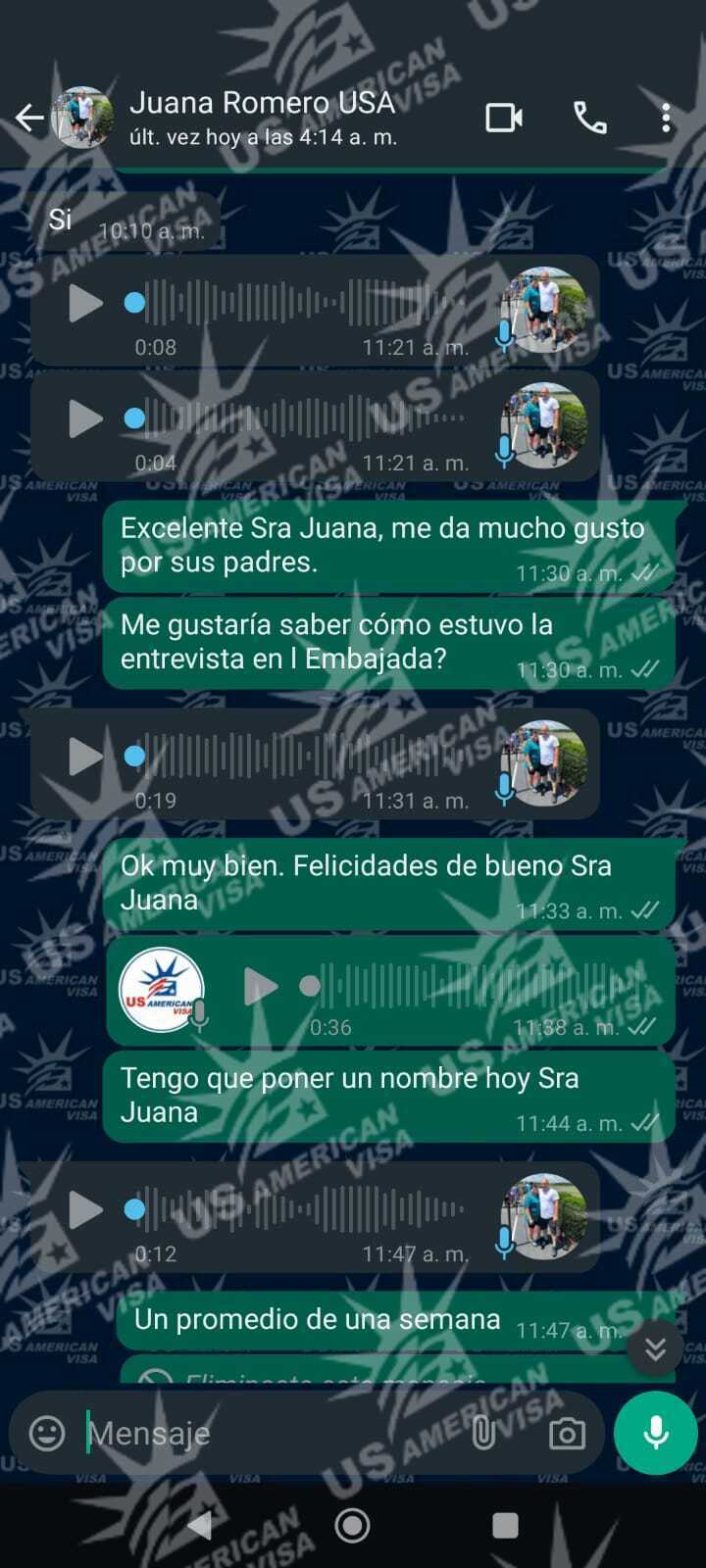706x1568 pixels.
Task: Go back to the chat list
Action: pos(29,119)
